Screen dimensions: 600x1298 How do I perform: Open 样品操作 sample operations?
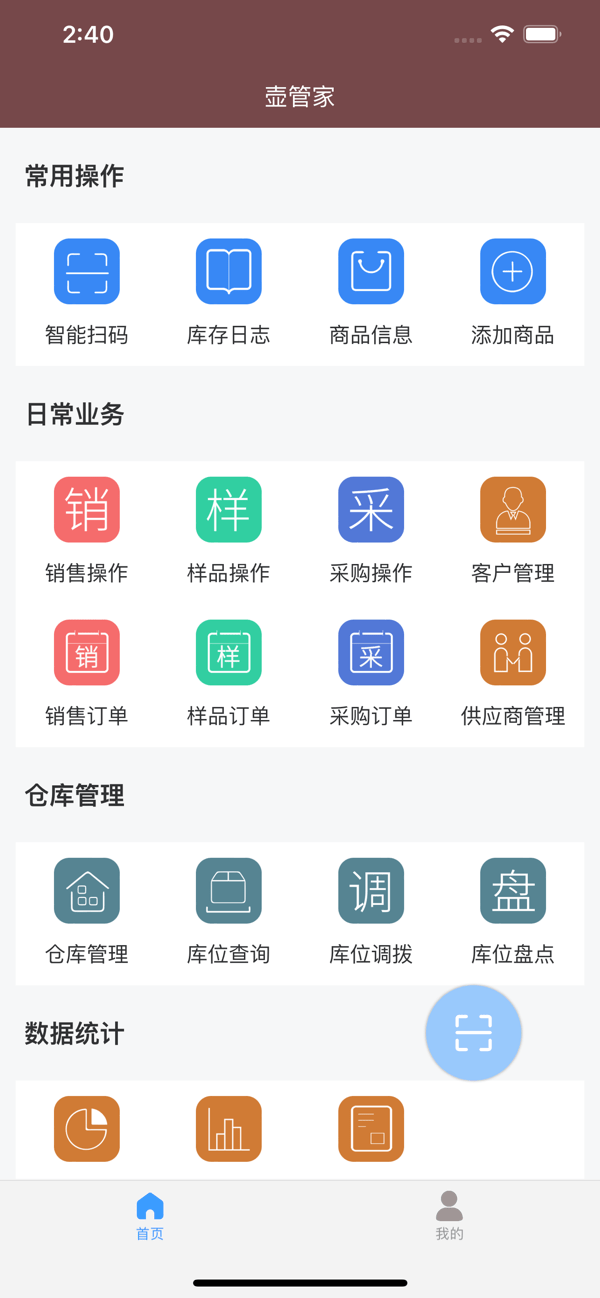[x=229, y=510]
